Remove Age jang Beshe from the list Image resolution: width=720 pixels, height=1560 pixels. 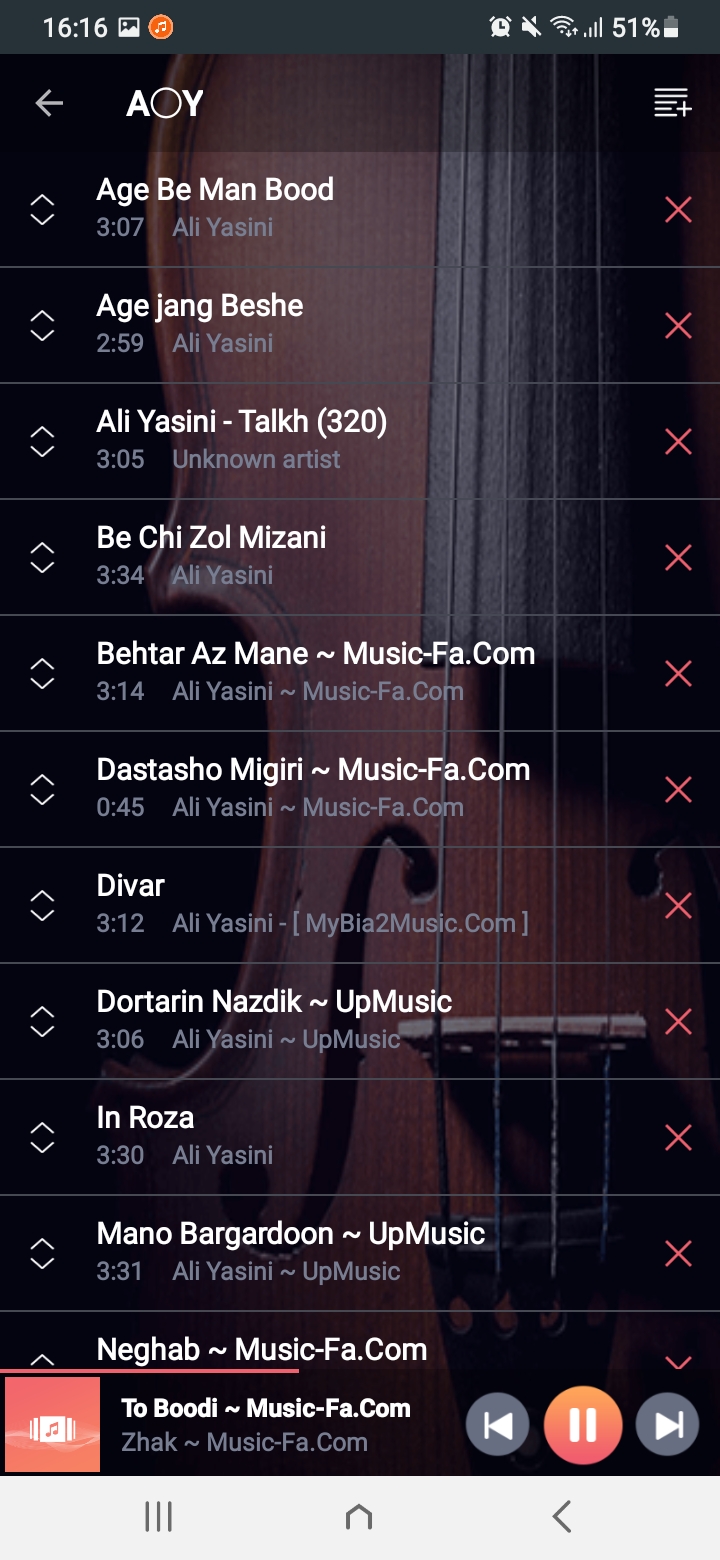tap(678, 325)
